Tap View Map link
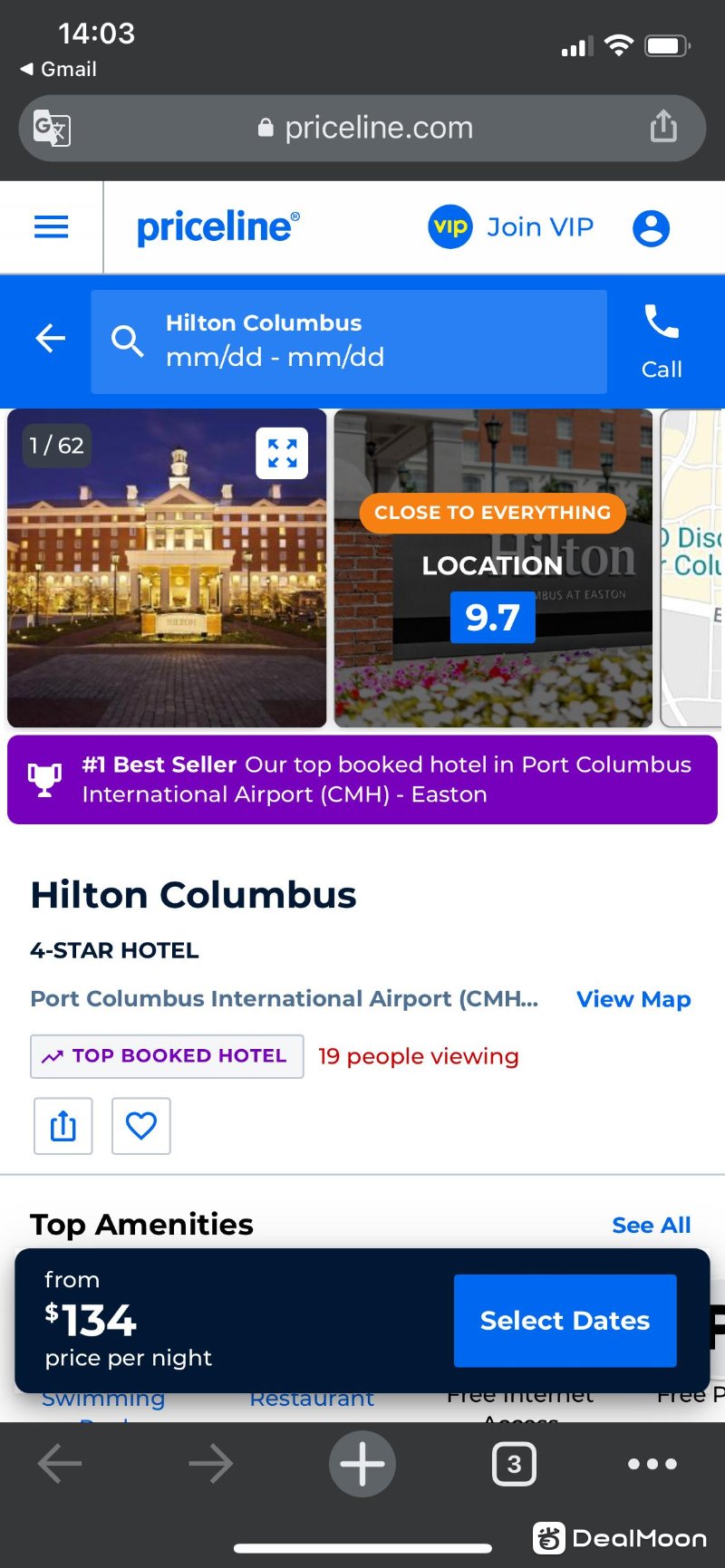This screenshot has height=1568, width=725. pos(633,999)
